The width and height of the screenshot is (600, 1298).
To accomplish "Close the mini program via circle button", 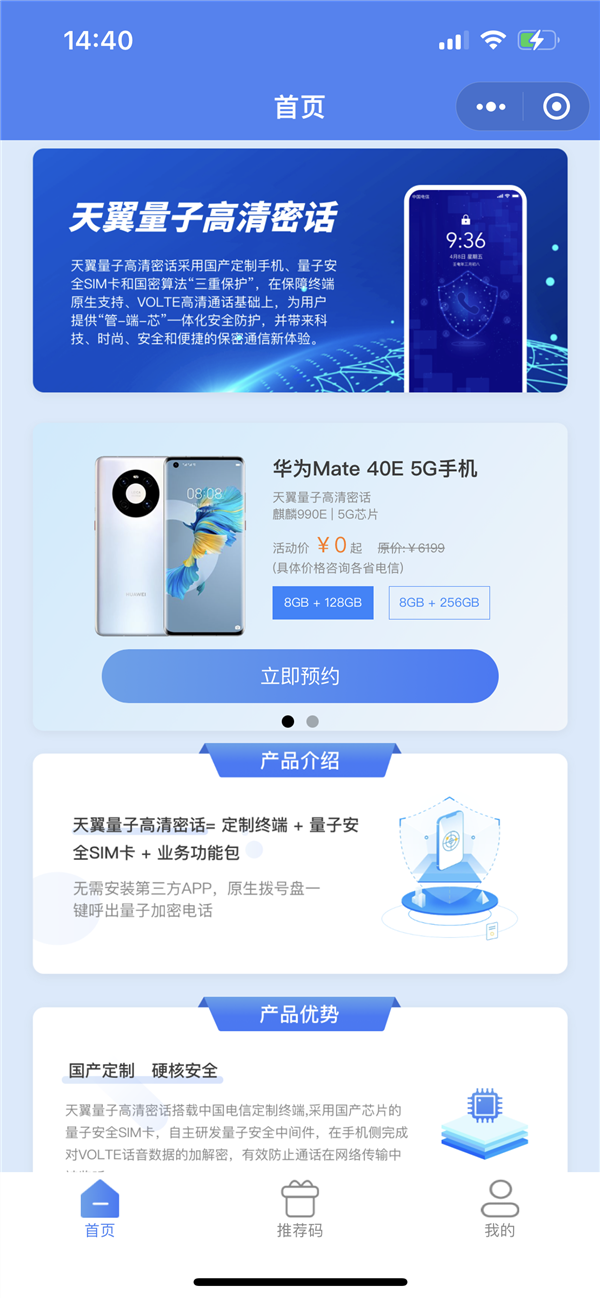I will (x=556, y=107).
